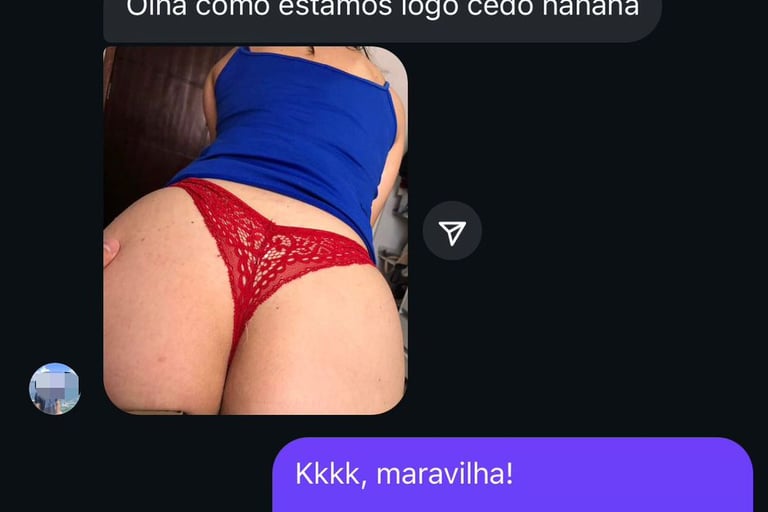Forward the photo with the share arrow
The image size is (768, 512).
coord(452,231)
